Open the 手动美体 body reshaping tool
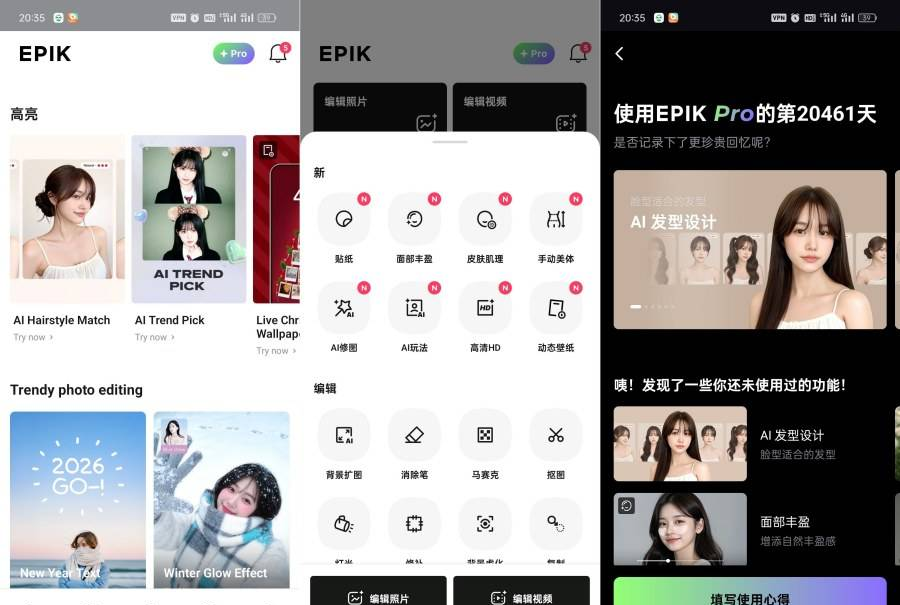900x605 pixels. [x=556, y=219]
